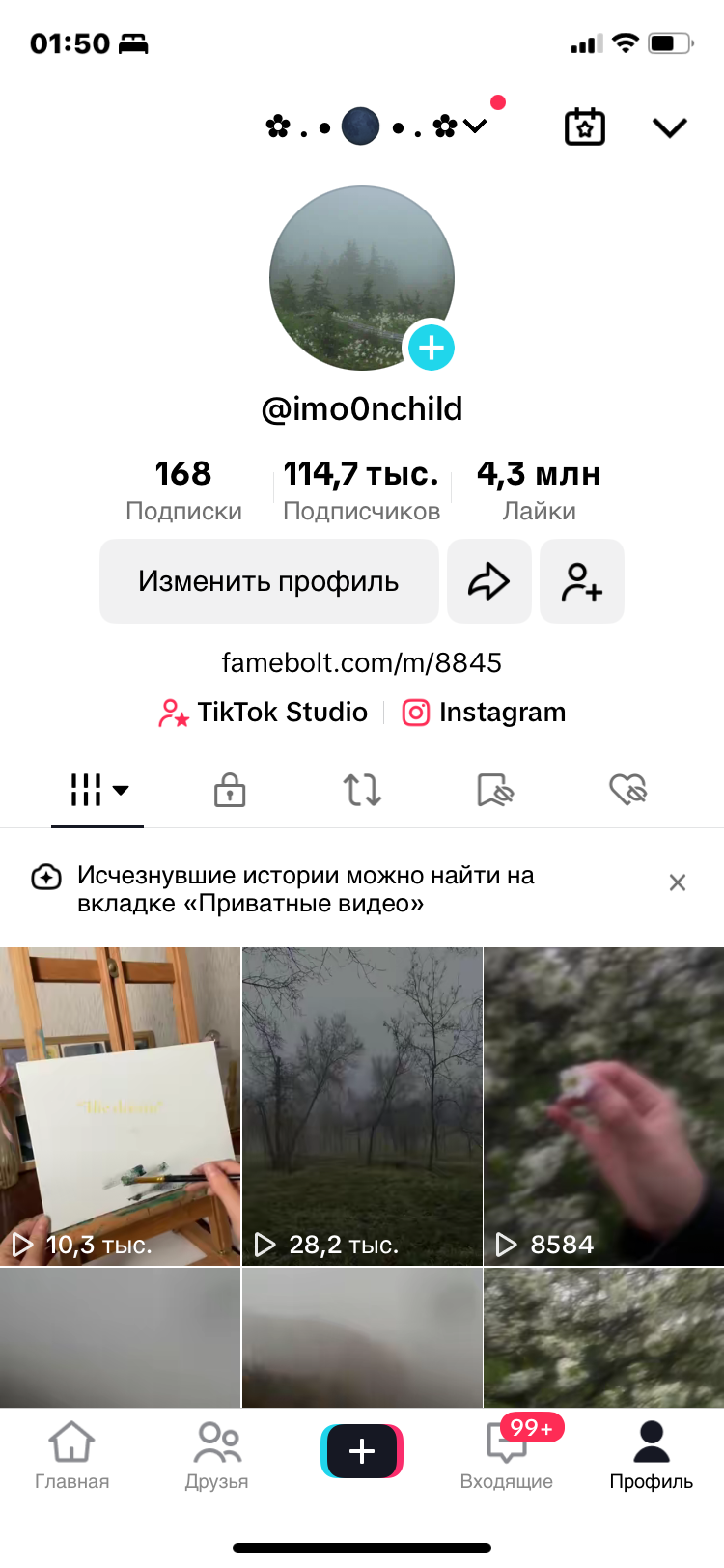Dismiss the disappeared stories banner
The width and height of the screenshot is (724, 1568).
point(678,882)
